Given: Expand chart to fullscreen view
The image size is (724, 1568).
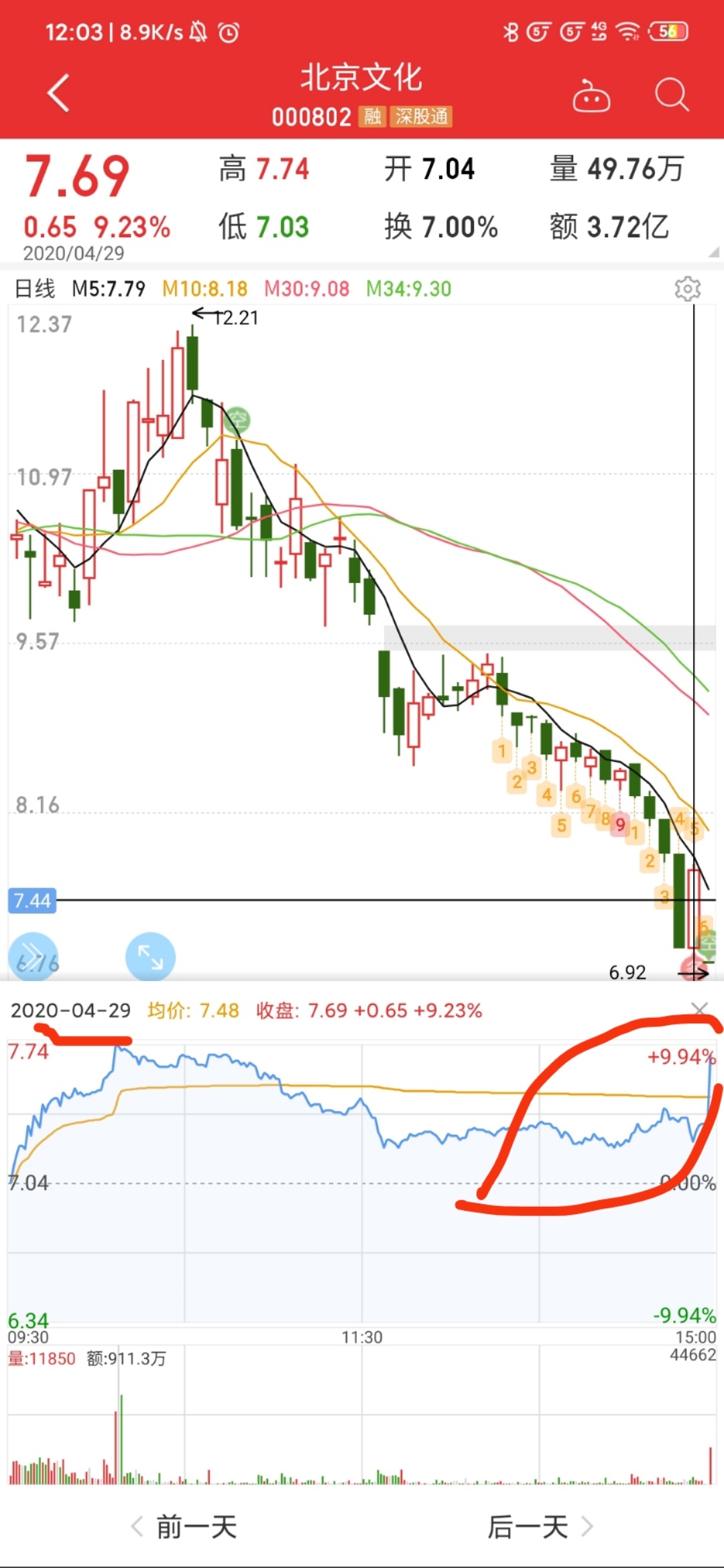Looking at the screenshot, I should [150, 957].
